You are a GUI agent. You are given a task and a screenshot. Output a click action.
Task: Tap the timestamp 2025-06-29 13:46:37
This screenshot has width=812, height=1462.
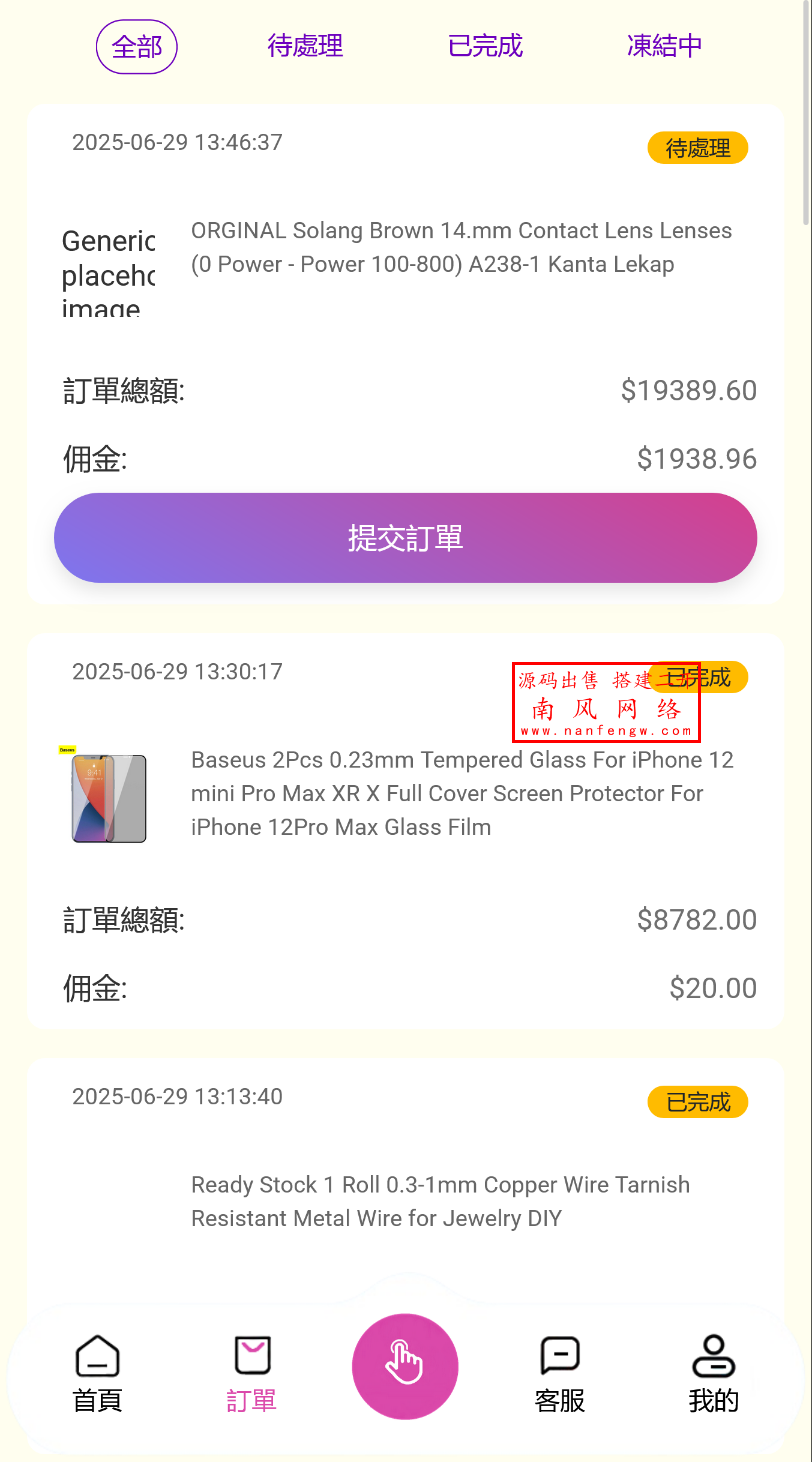pos(177,142)
